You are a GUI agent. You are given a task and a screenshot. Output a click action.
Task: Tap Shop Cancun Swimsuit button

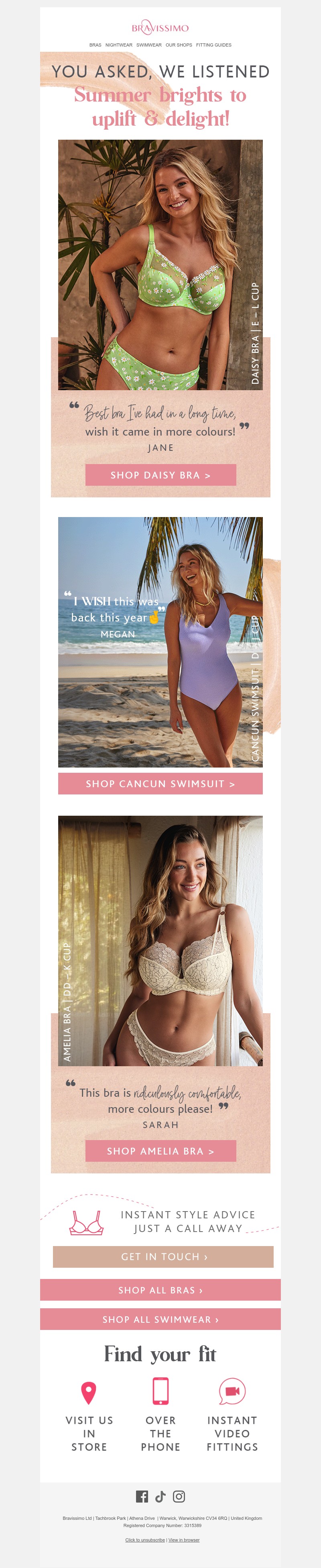pyautogui.click(x=160, y=783)
